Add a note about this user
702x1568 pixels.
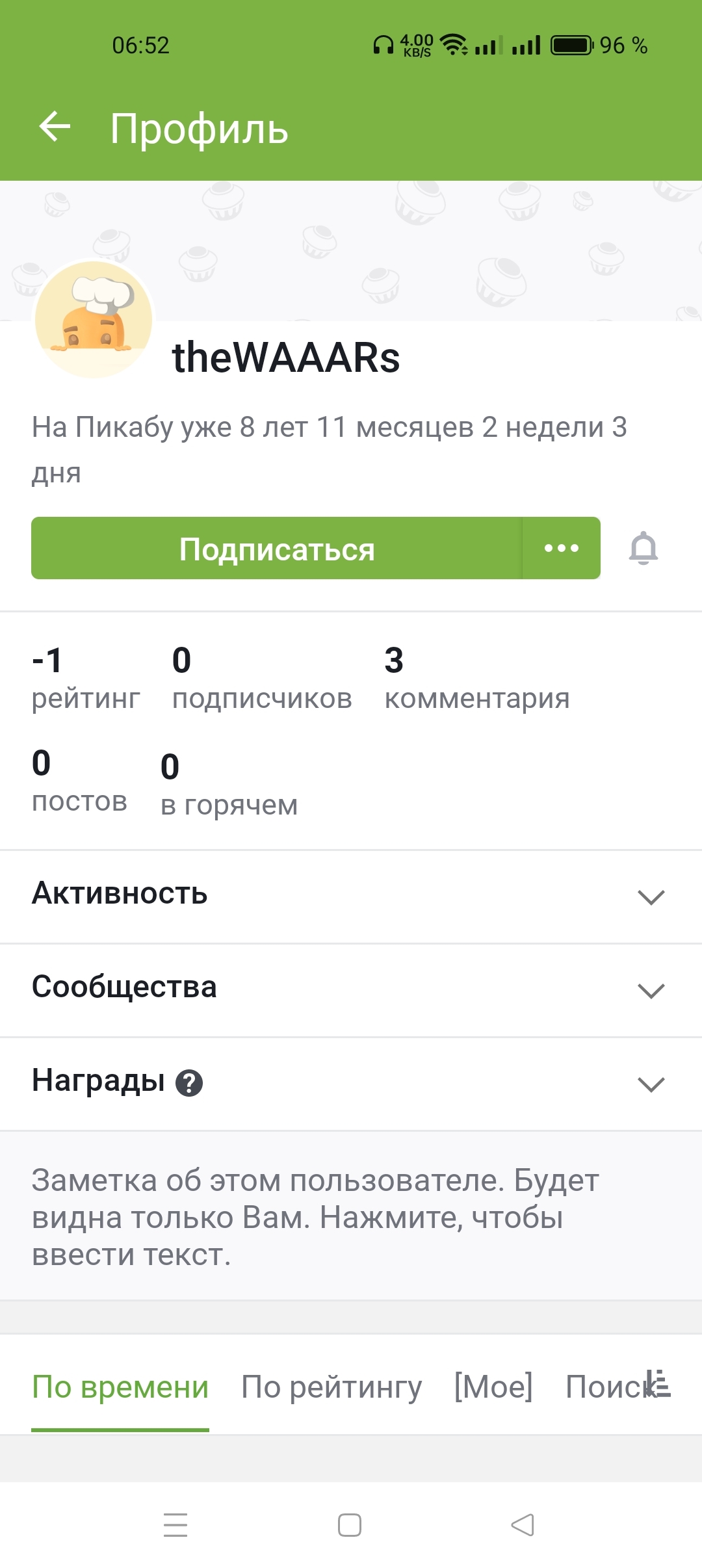315,1217
